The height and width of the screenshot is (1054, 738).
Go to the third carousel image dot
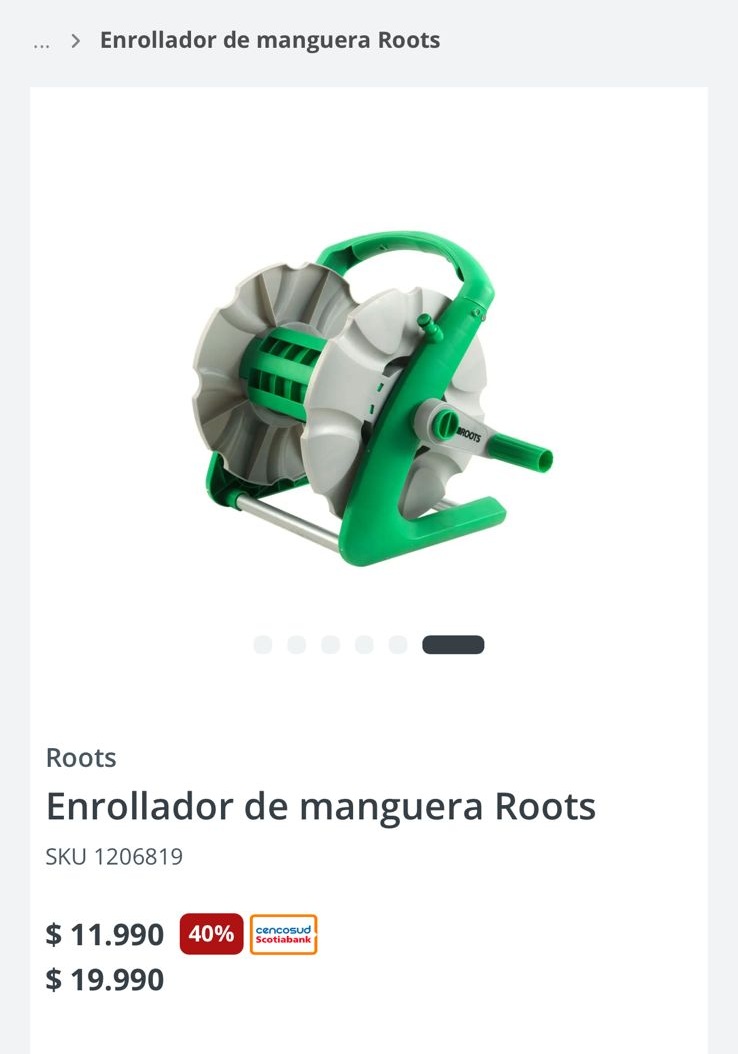(330, 645)
